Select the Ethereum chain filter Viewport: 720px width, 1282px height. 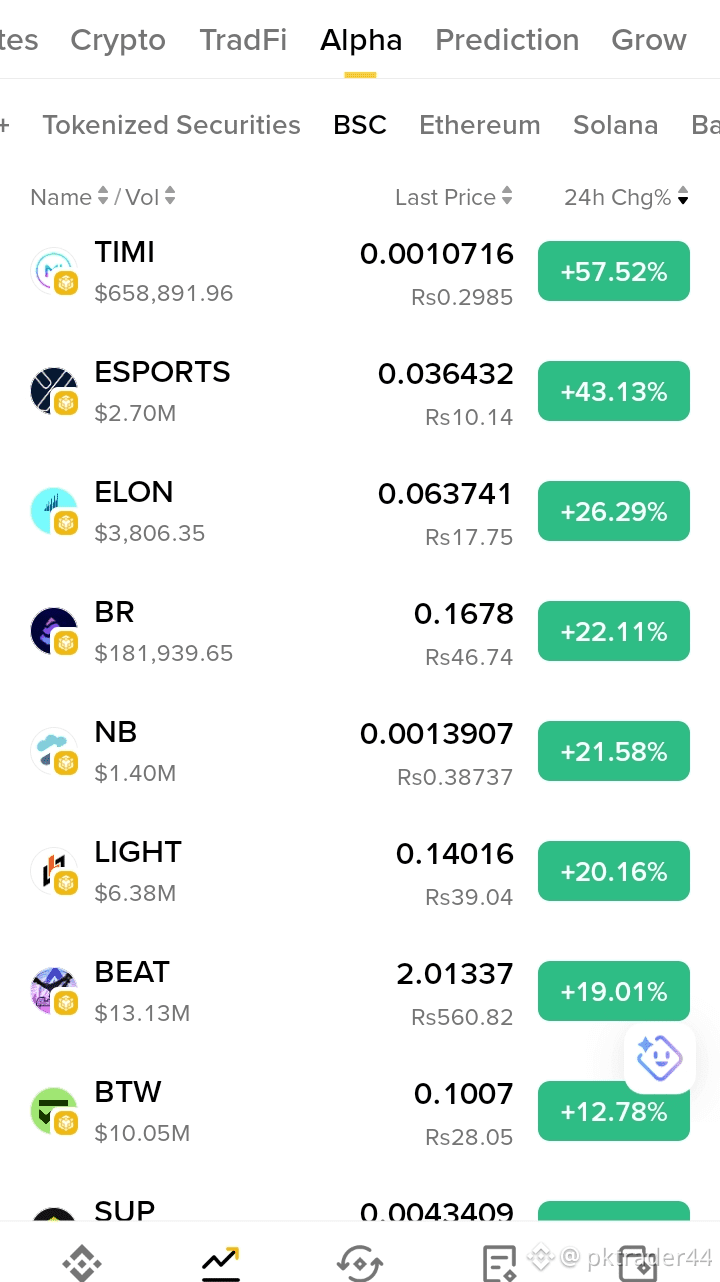[x=480, y=125]
